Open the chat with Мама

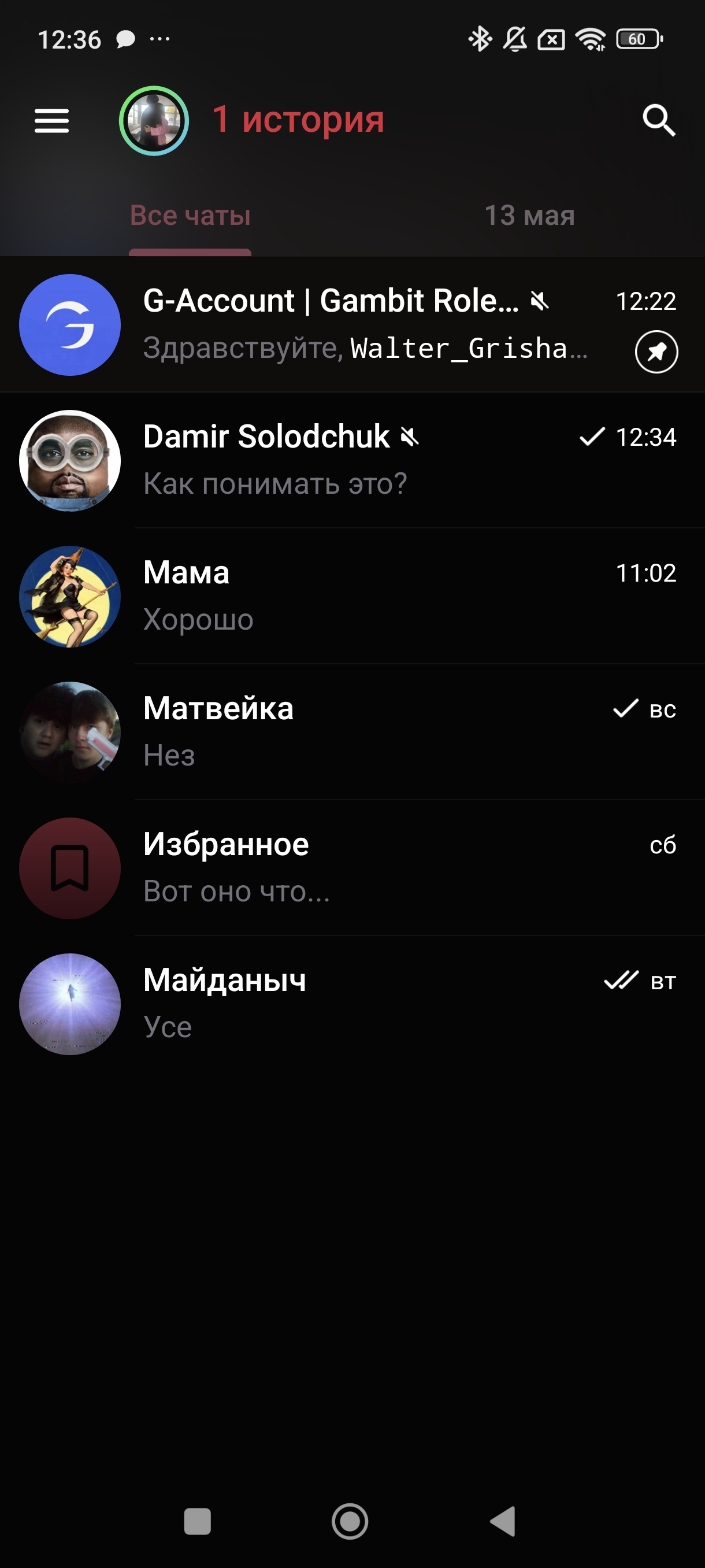pyautogui.click(x=365, y=596)
